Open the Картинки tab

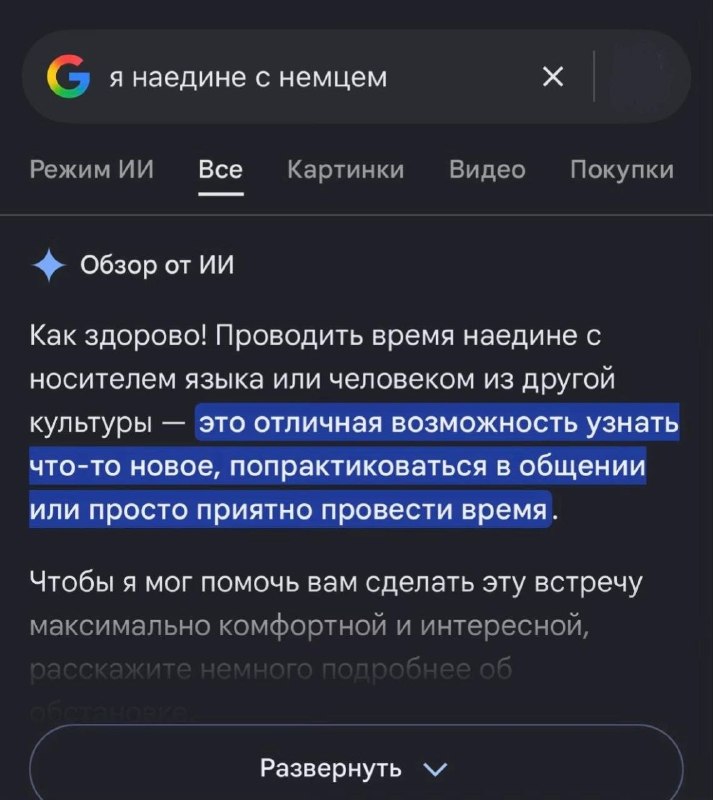(x=346, y=169)
